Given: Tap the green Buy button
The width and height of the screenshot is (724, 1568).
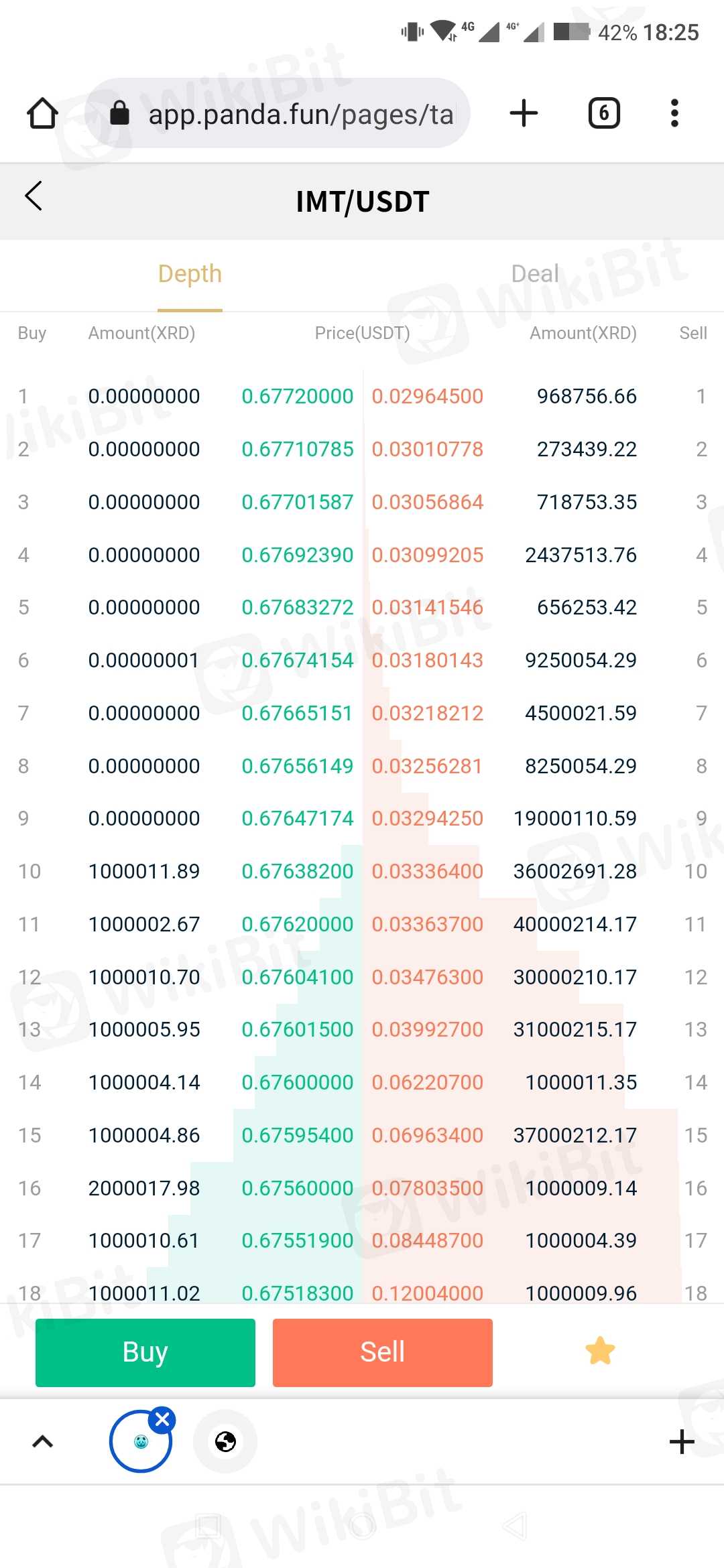Looking at the screenshot, I should tap(145, 1352).
